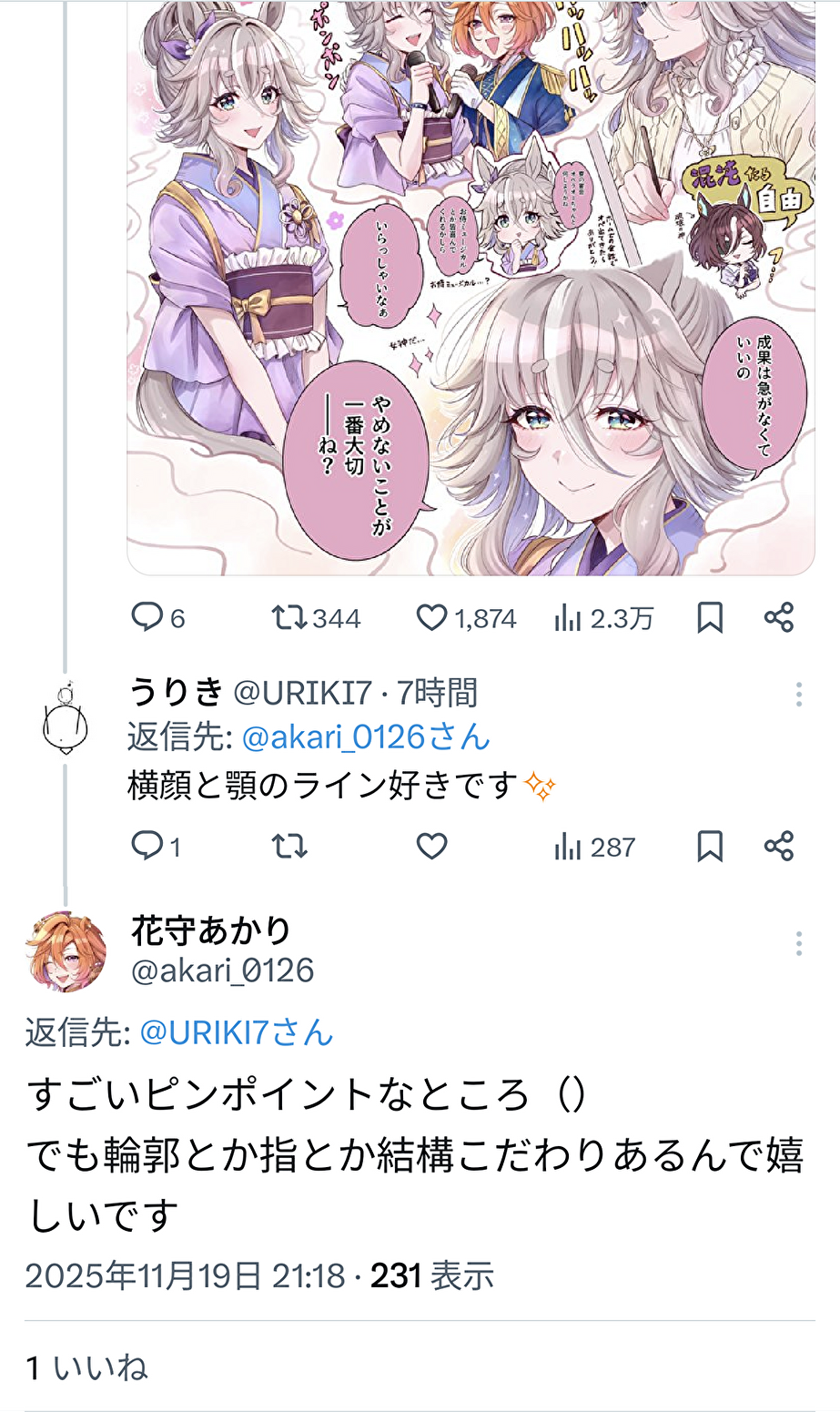Open 花守あかり's profile avatar
Screen dimensions: 840x1412
point(65,951)
